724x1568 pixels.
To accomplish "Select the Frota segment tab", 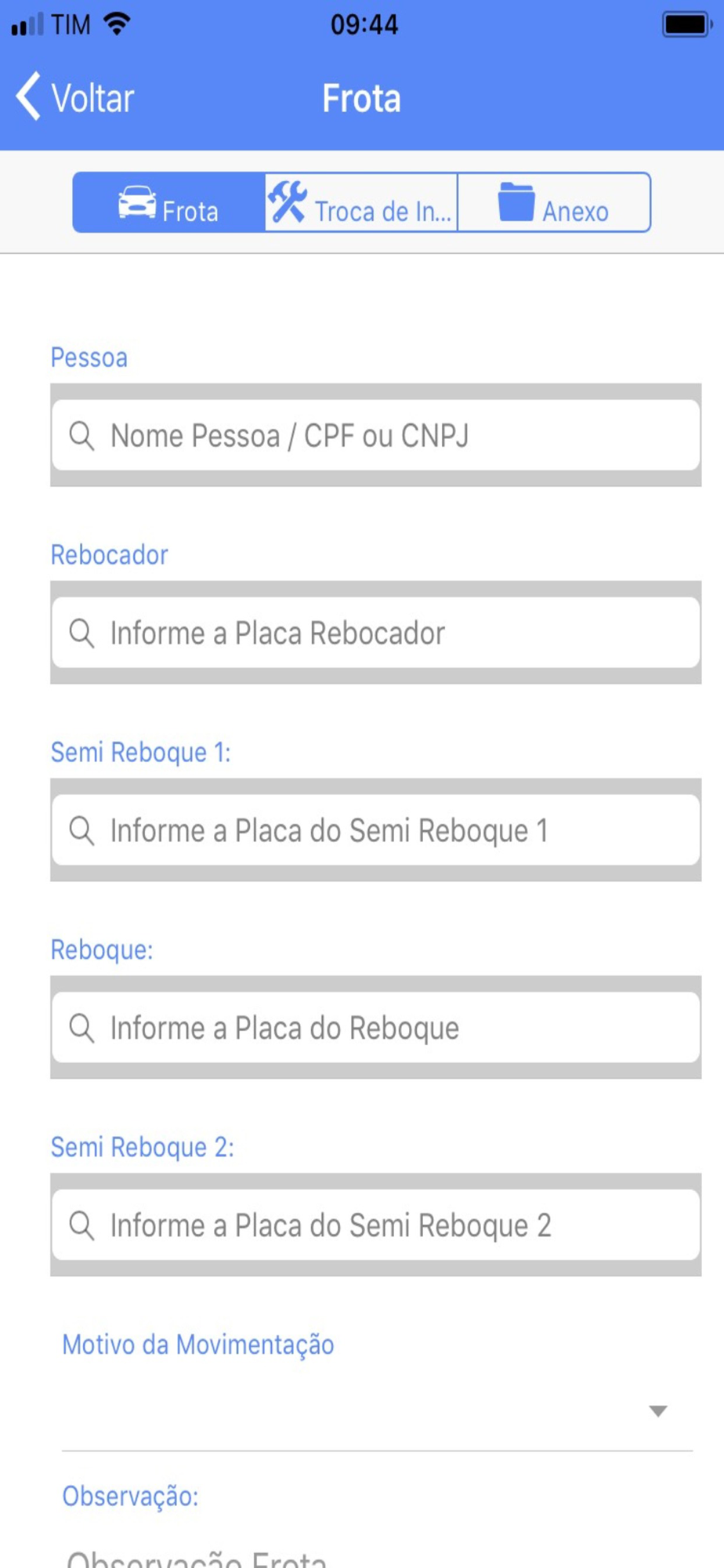I will [169, 202].
